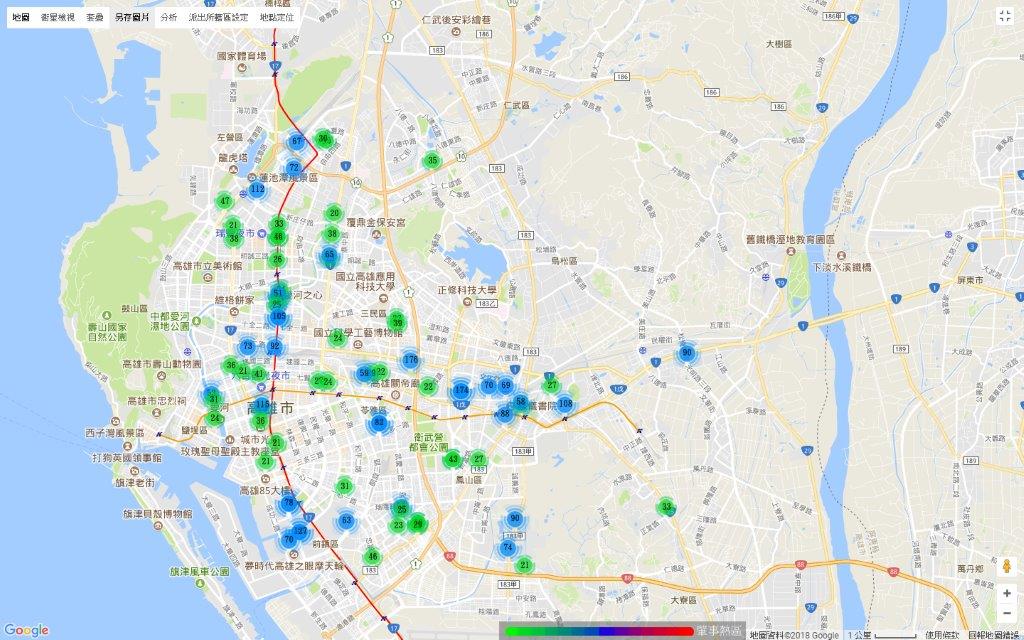1024x640 pixels.
Task: Open the 分析 analysis tool
Action: pos(168,18)
